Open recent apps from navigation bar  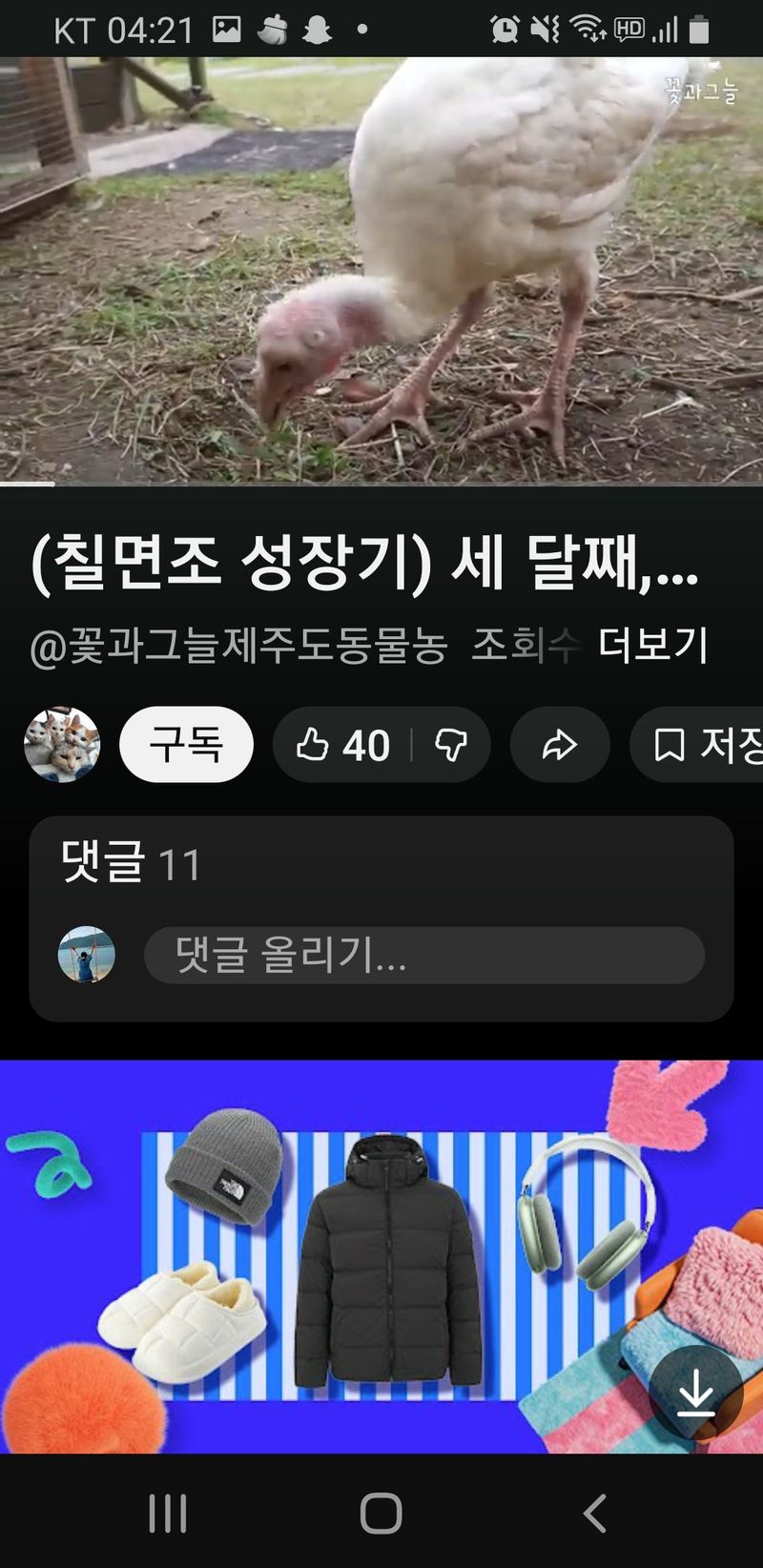click(x=168, y=1514)
